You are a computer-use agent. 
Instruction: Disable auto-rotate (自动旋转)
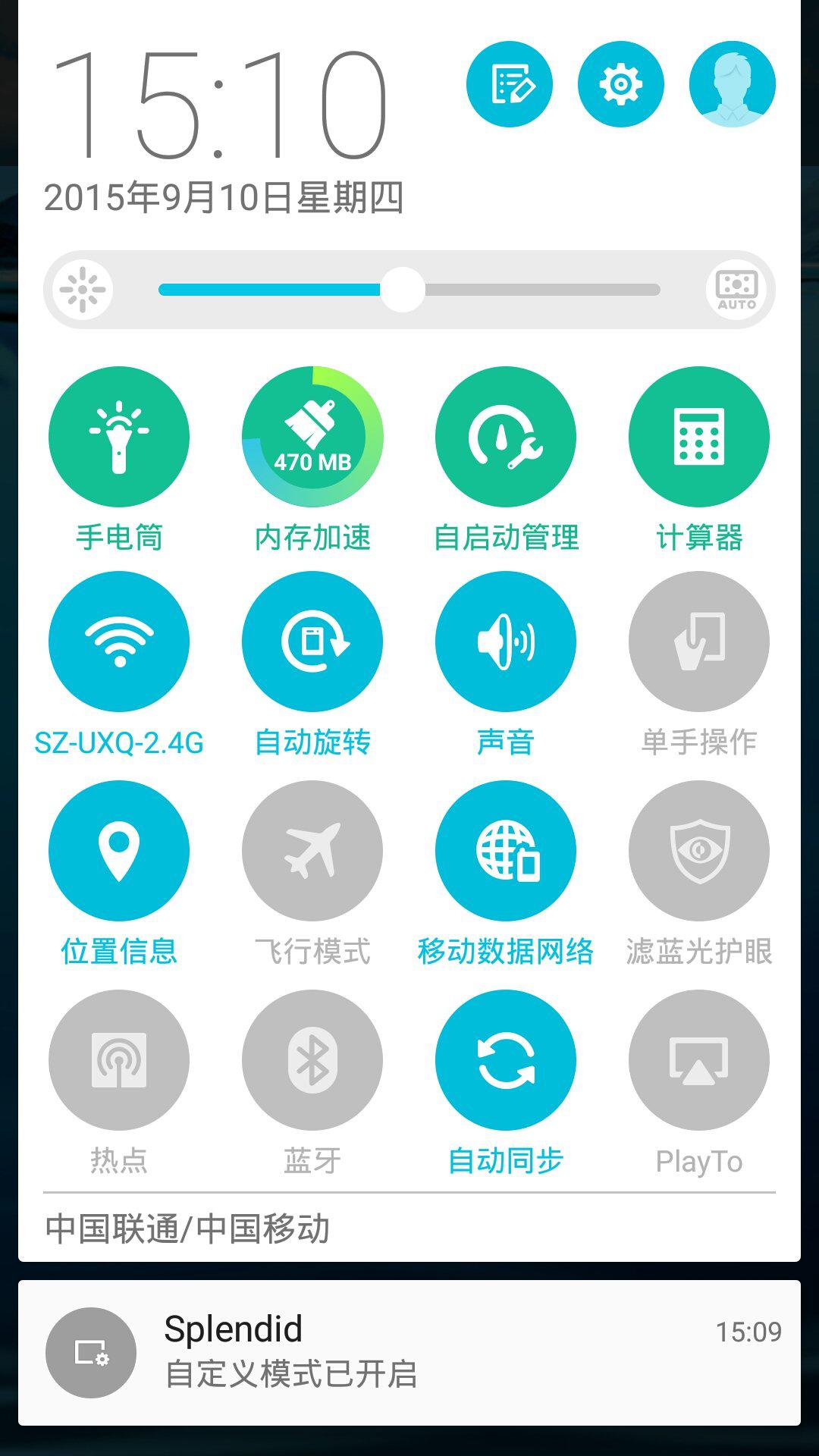tap(312, 641)
